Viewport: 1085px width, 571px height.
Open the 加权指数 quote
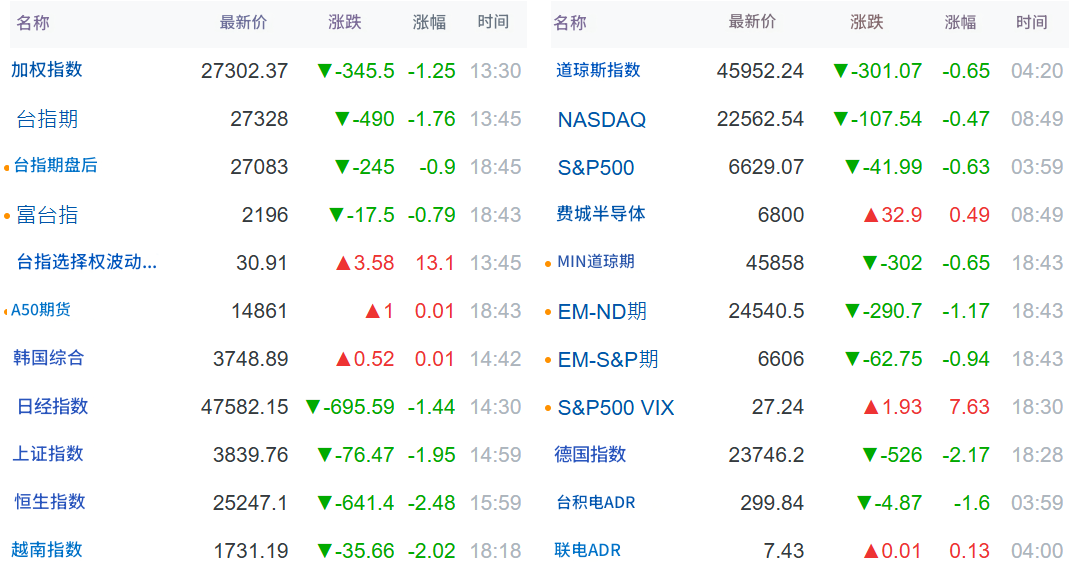click(x=47, y=70)
